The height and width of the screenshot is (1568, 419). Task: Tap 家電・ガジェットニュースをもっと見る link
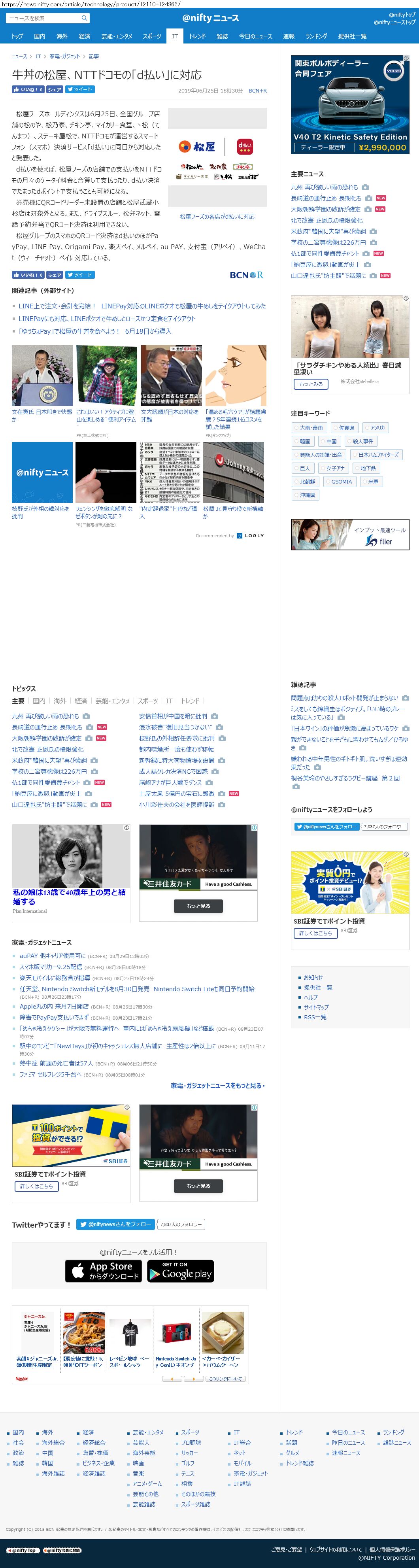pyautogui.click(x=217, y=1085)
